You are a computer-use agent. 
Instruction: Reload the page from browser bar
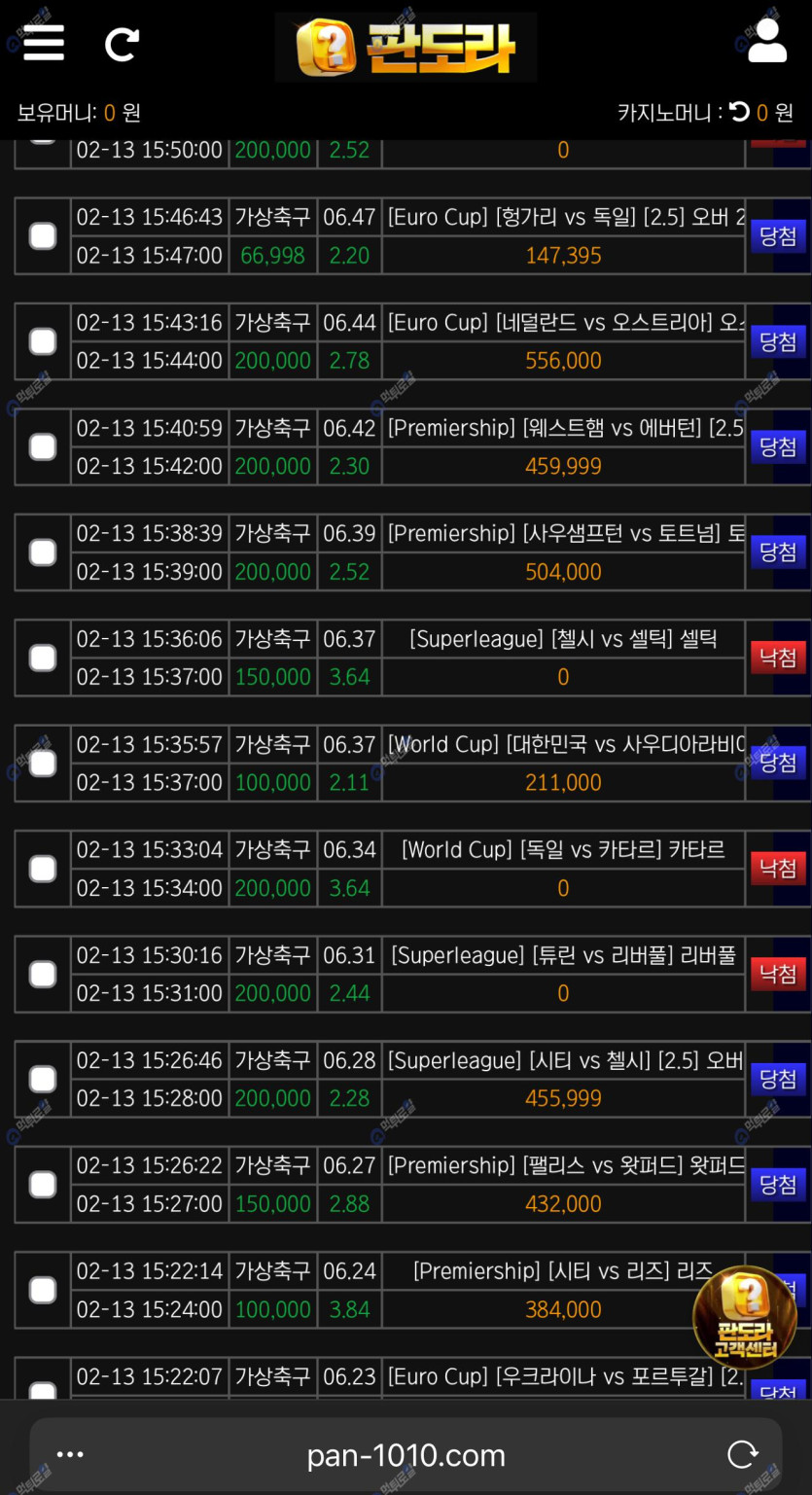pyautogui.click(x=743, y=1455)
